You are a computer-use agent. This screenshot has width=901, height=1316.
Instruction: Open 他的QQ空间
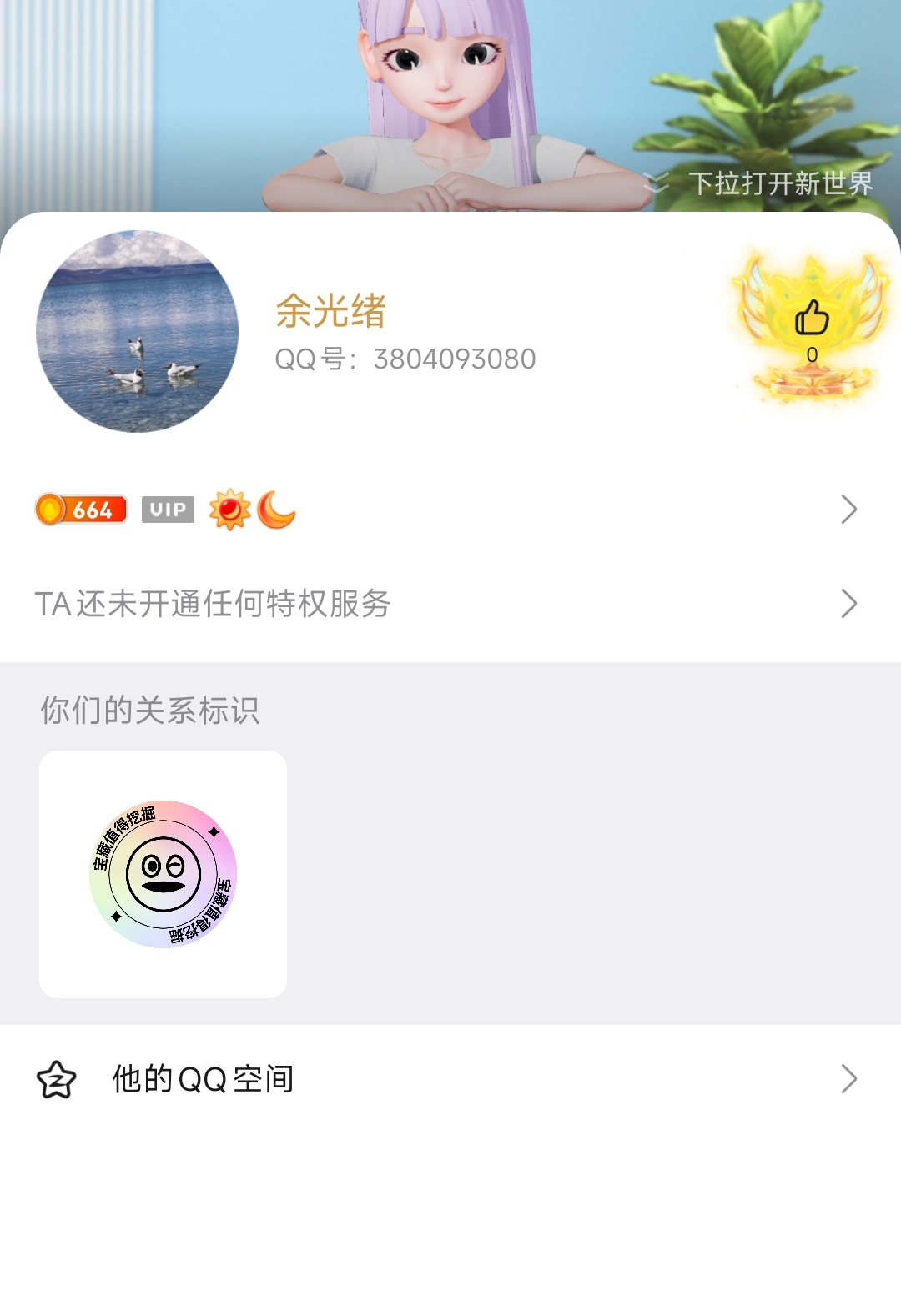click(x=449, y=1079)
